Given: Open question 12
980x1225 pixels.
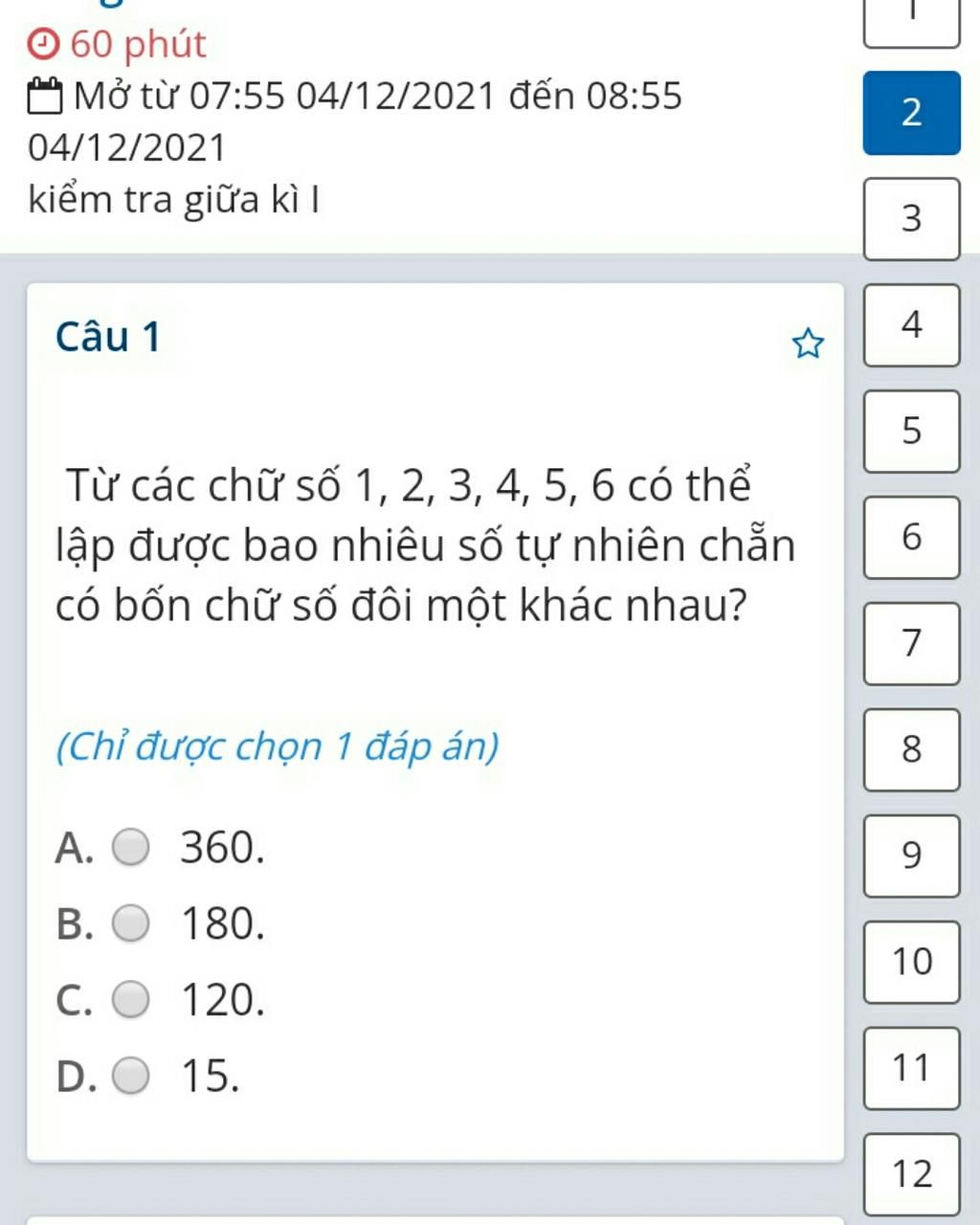Looking at the screenshot, I should click(x=911, y=1174).
